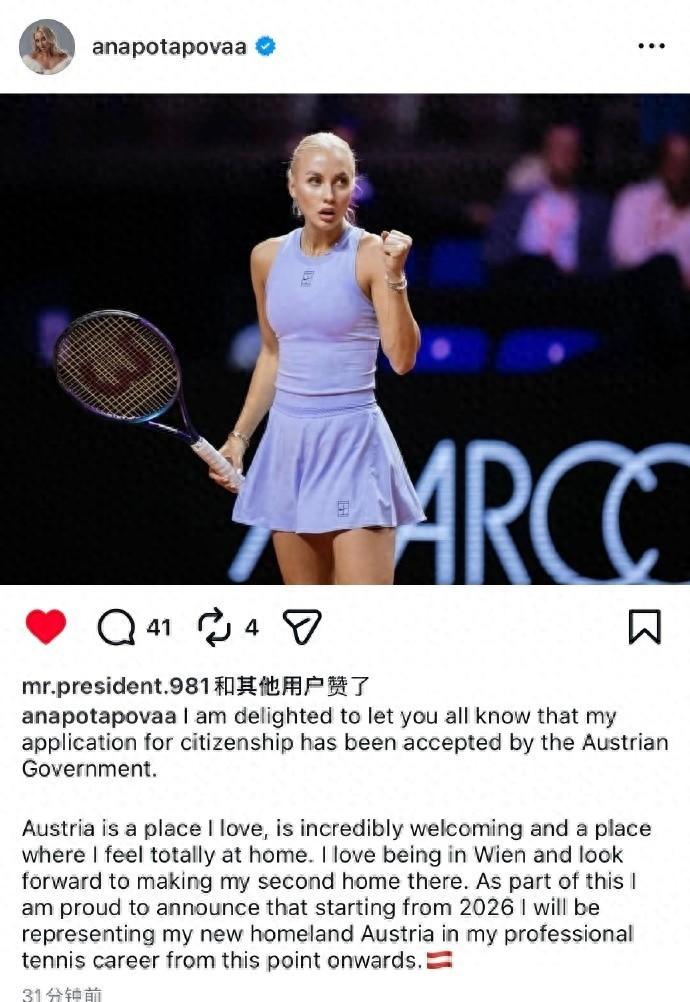Viewport: 690px width, 1002px height.
Task: Bookmark this post
Action: point(644,627)
